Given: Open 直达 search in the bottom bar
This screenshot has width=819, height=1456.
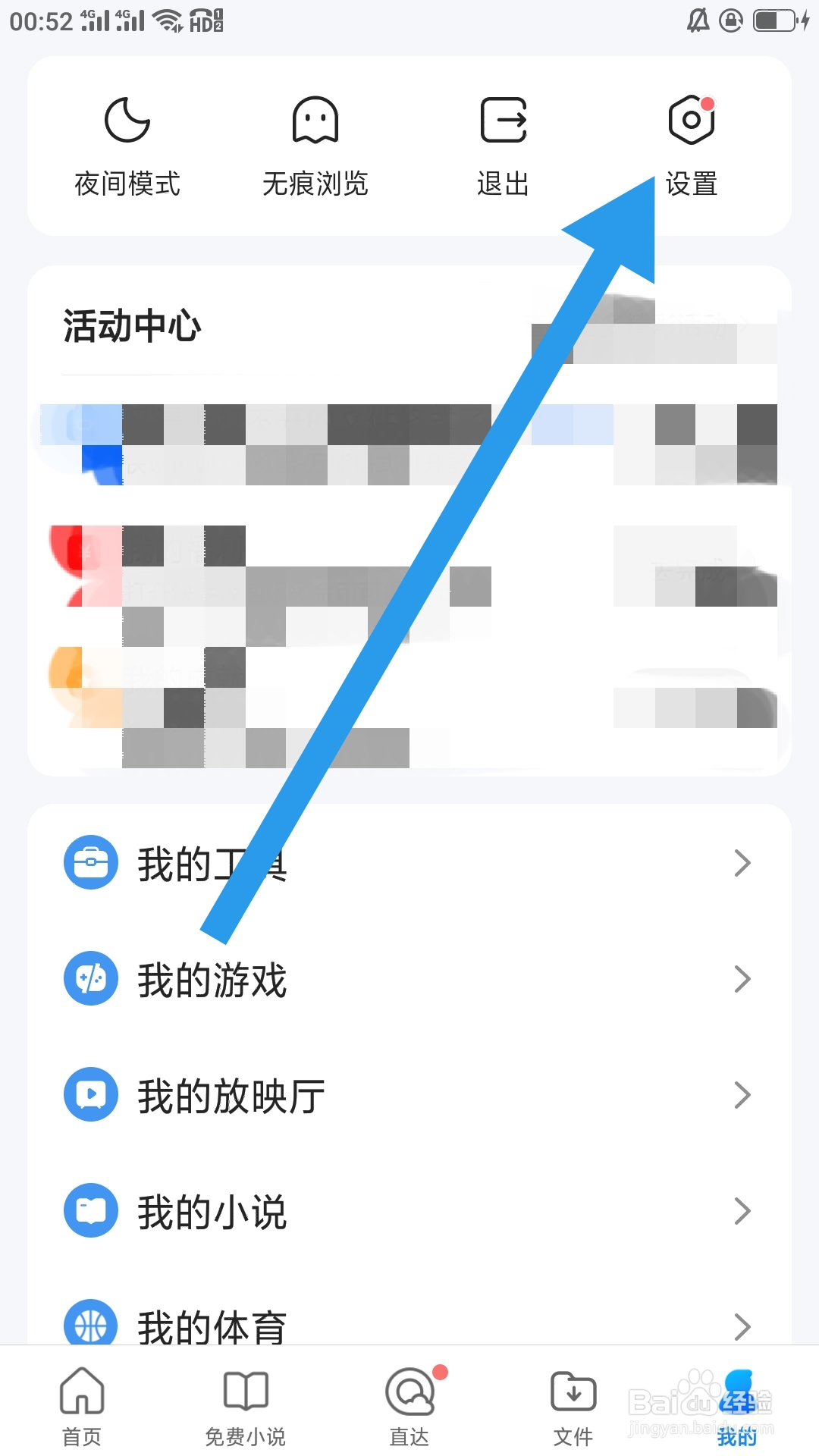Looking at the screenshot, I should [x=409, y=1407].
